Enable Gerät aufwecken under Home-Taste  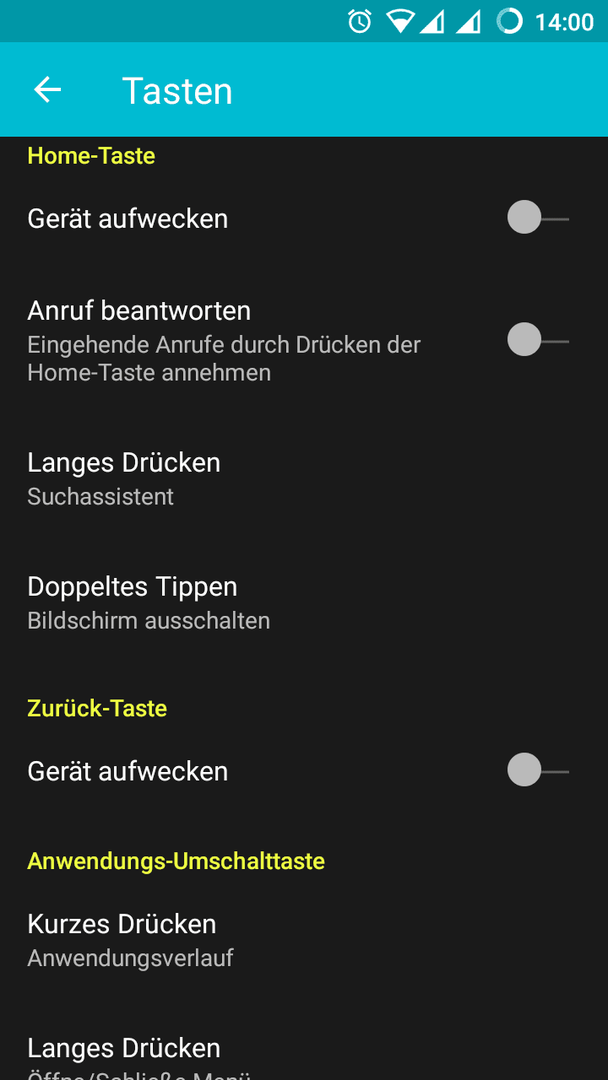point(538,218)
